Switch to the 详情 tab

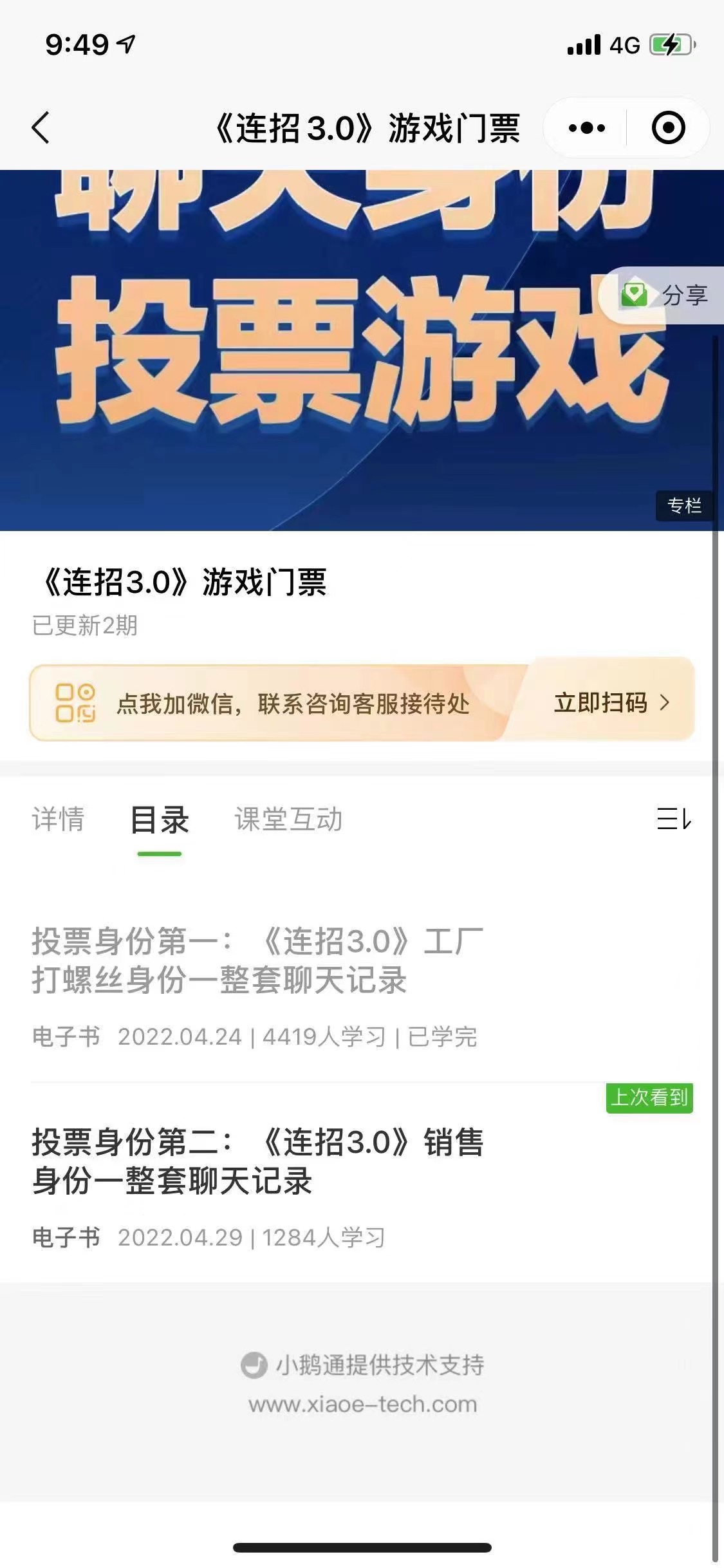58,819
